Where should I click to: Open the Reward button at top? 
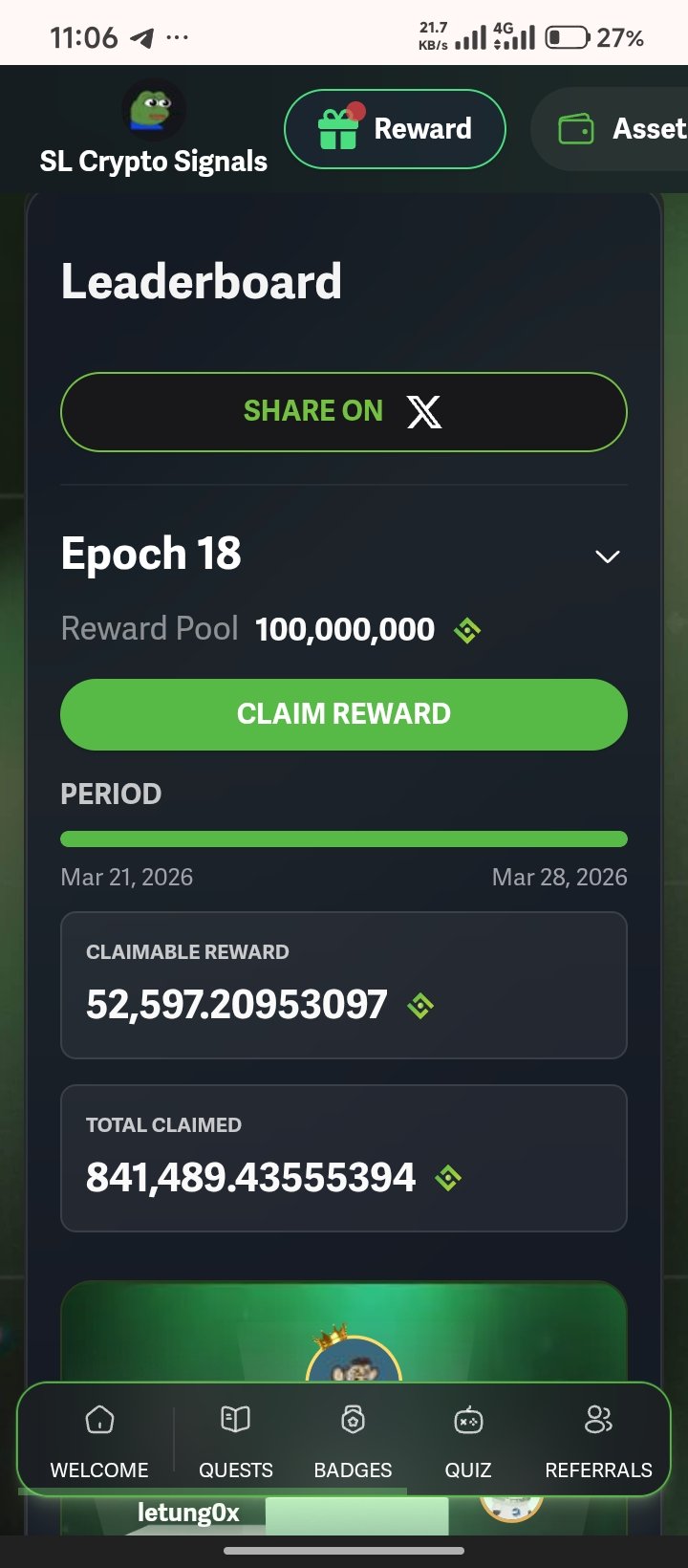click(x=395, y=129)
